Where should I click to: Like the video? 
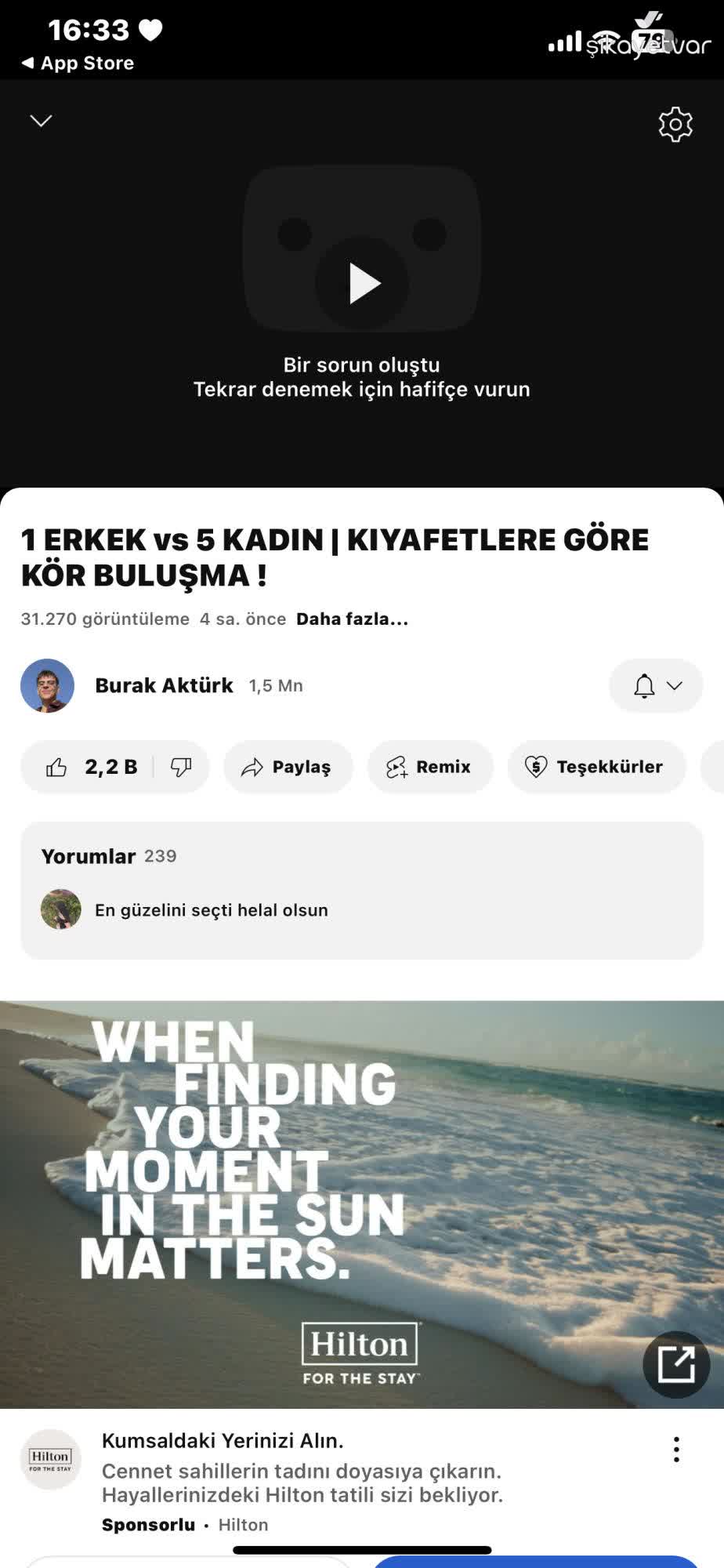[57, 767]
